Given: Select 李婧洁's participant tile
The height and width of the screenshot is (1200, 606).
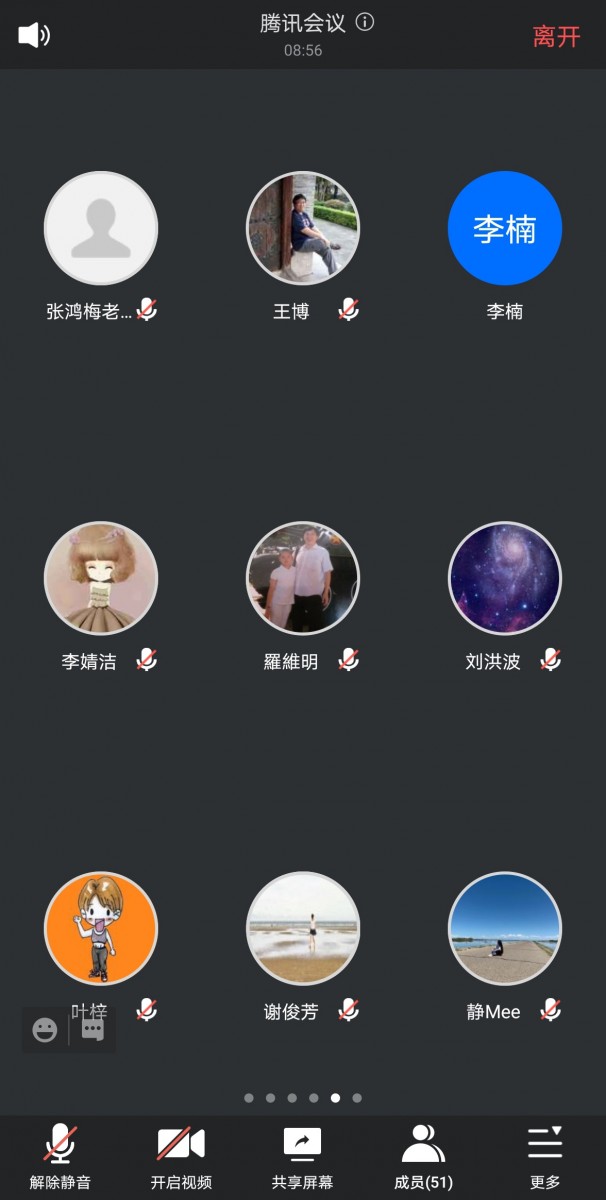Looking at the screenshot, I should 101,578.
